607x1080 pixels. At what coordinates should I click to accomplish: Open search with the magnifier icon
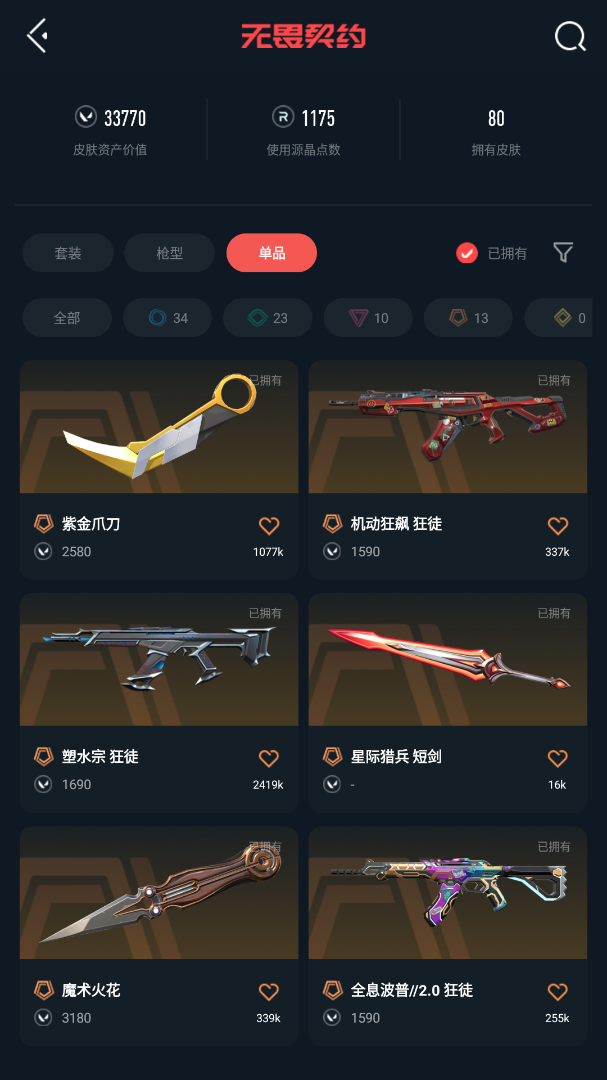570,36
